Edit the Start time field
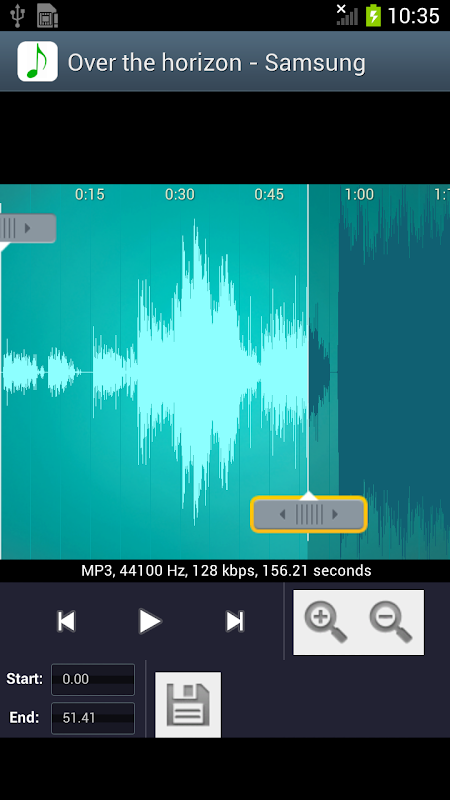The image size is (450, 800). 93,679
